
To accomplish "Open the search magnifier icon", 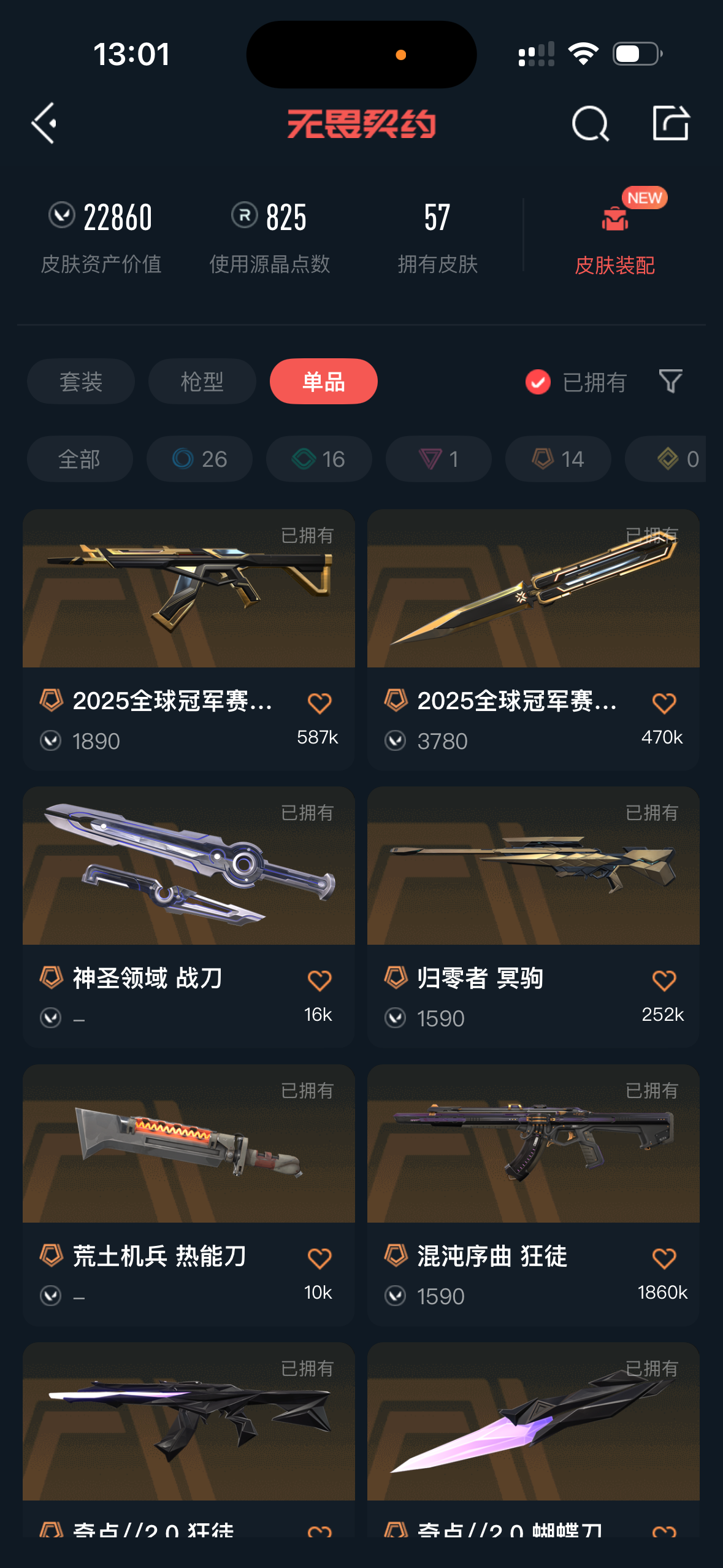I will [590, 123].
